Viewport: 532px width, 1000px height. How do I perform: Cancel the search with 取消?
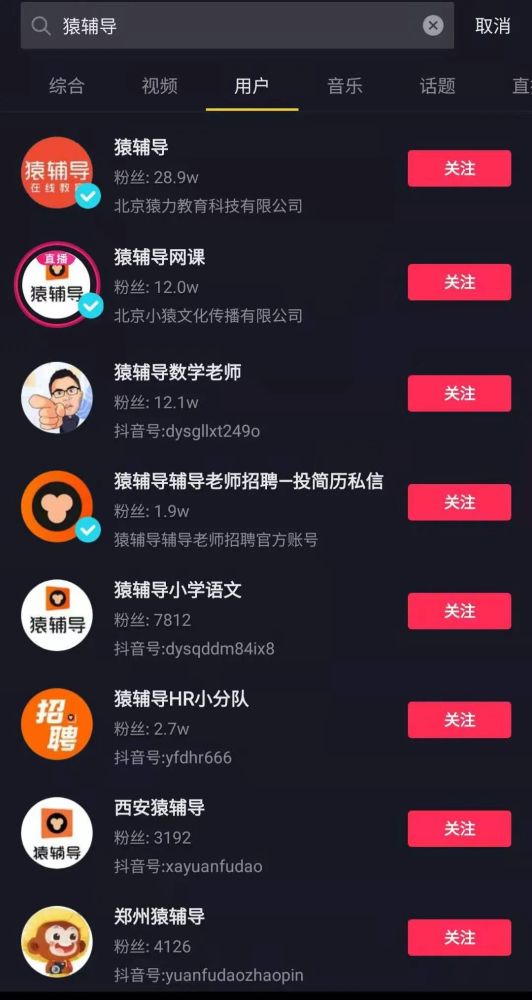(492, 26)
